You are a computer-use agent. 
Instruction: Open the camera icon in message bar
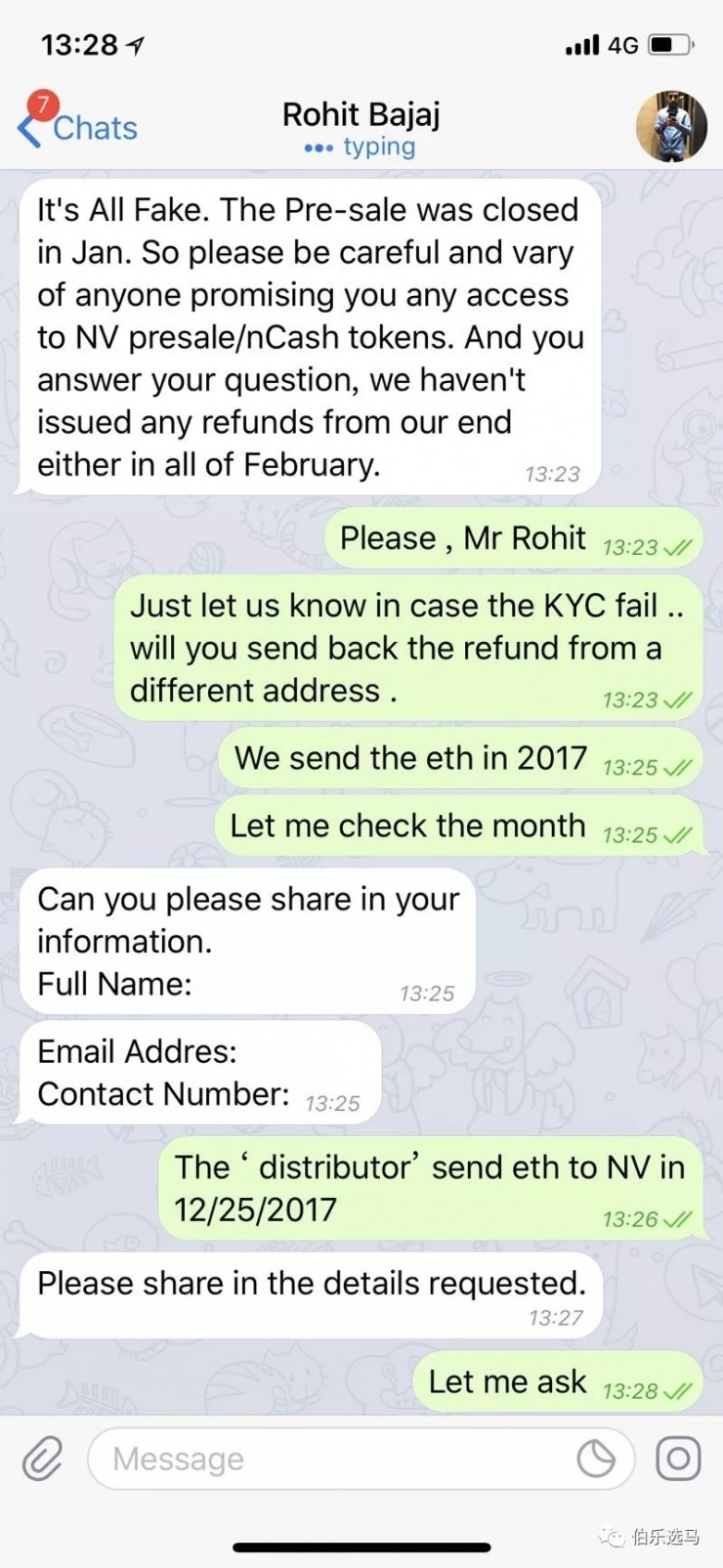tap(677, 1459)
